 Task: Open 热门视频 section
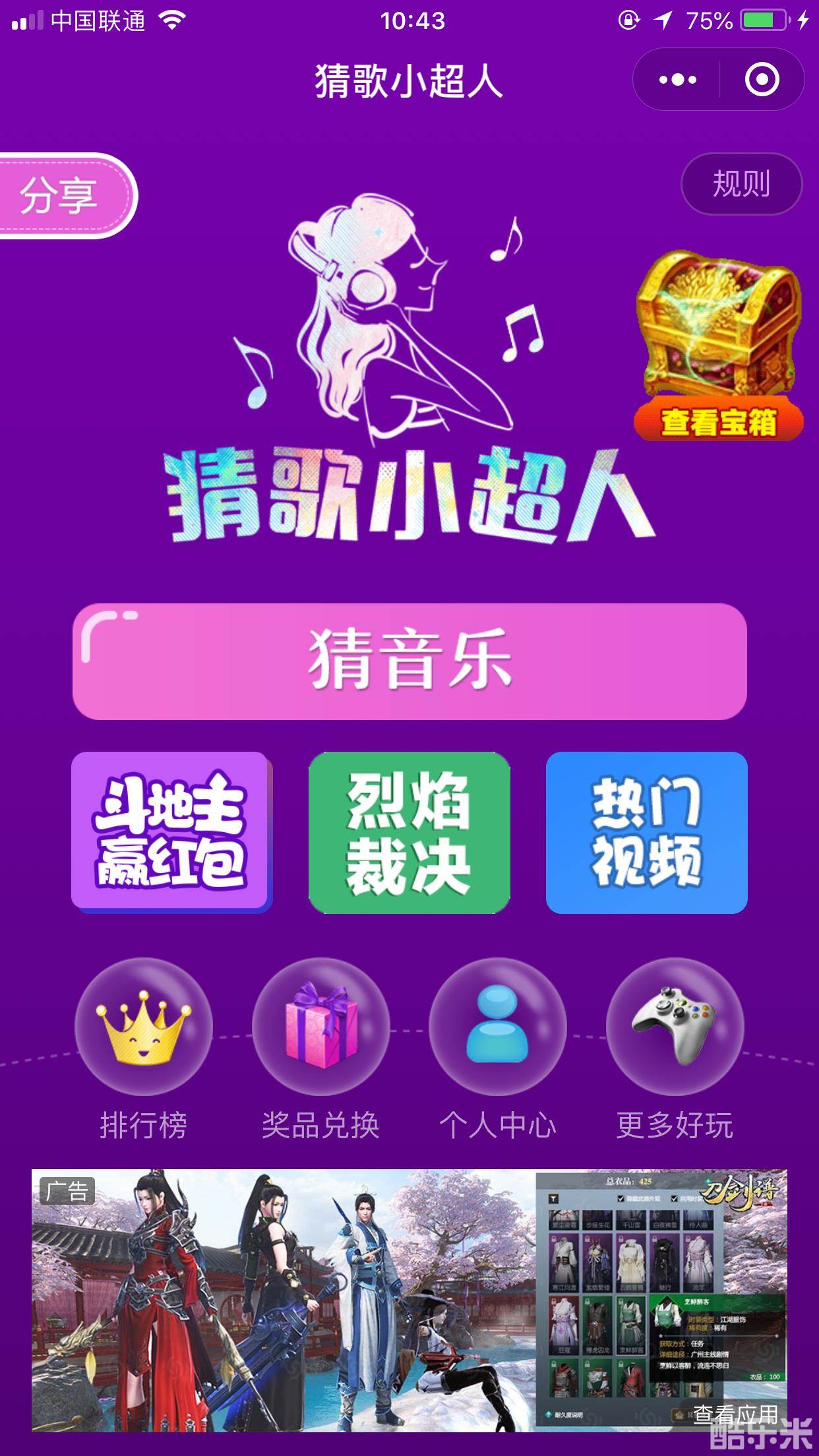pyautogui.click(x=646, y=831)
